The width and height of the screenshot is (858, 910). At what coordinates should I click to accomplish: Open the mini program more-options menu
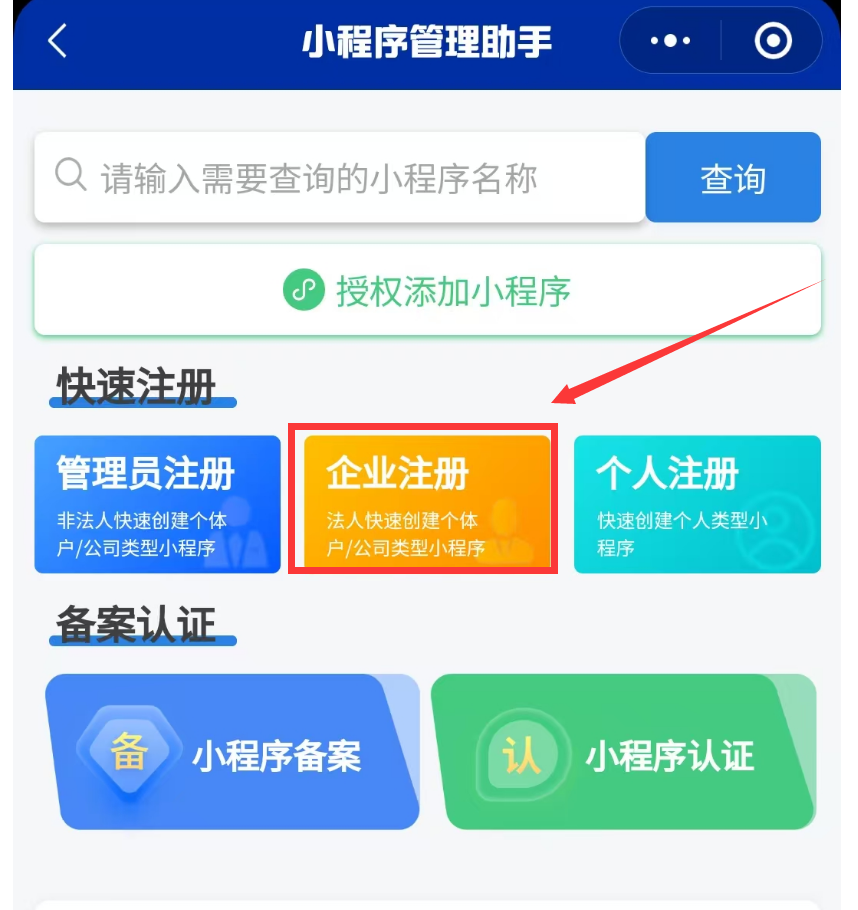coord(670,41)
